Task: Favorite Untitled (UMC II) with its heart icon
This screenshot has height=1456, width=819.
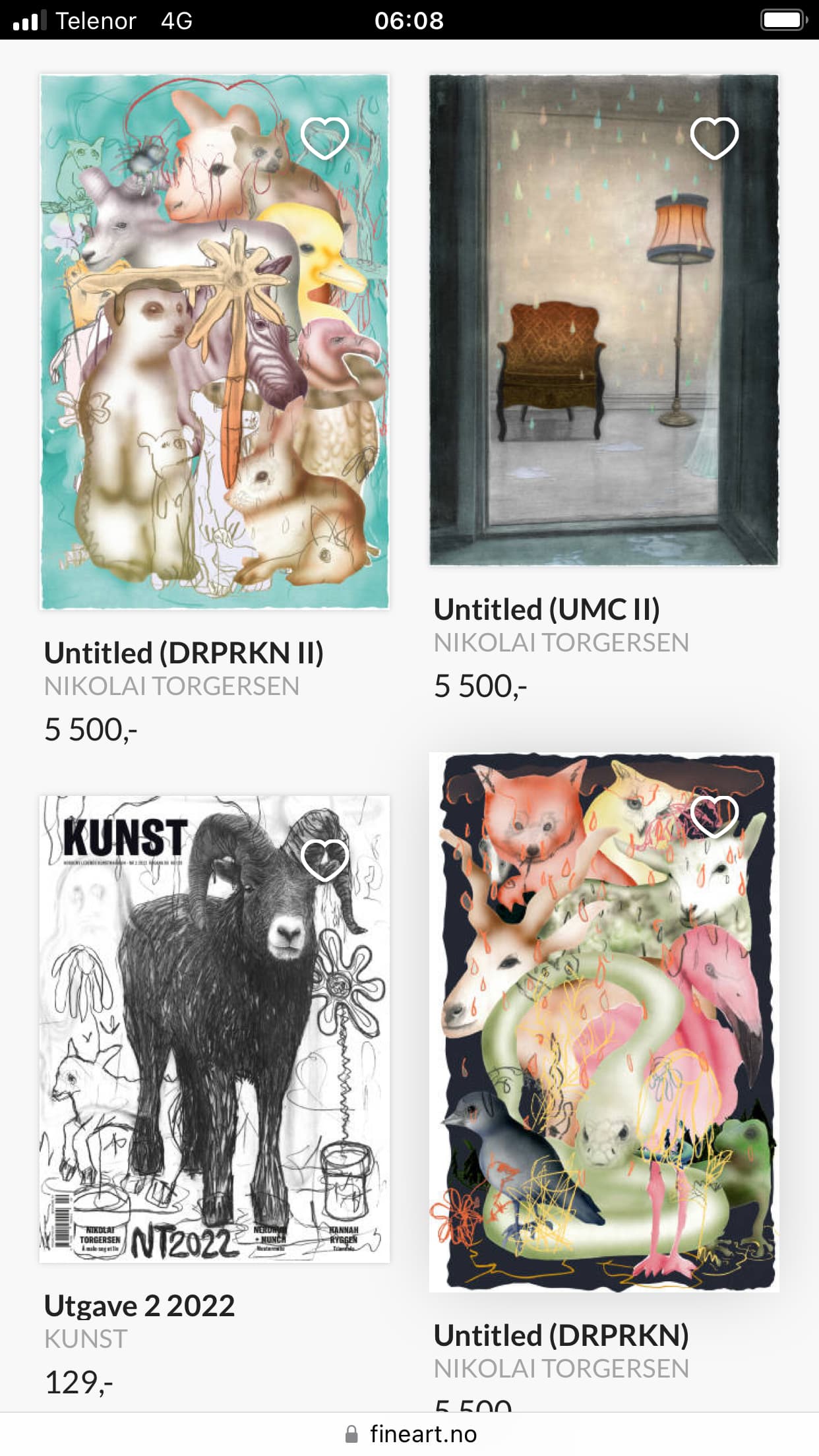Action: pyautogui.click(x=714, y=138)
